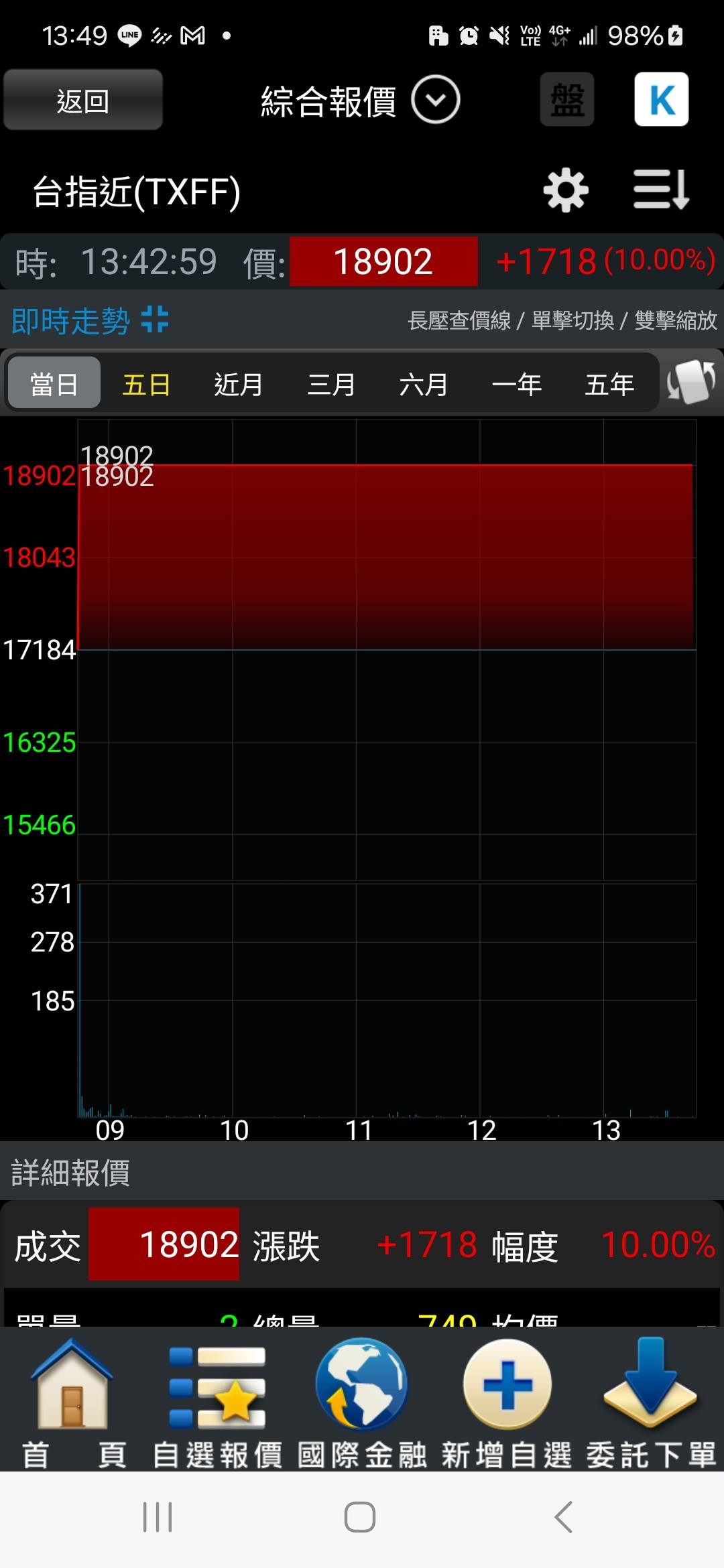This screenshot has height=1568, width=724.
Task: Tap the 返回 back button
Action: (83, 100)
